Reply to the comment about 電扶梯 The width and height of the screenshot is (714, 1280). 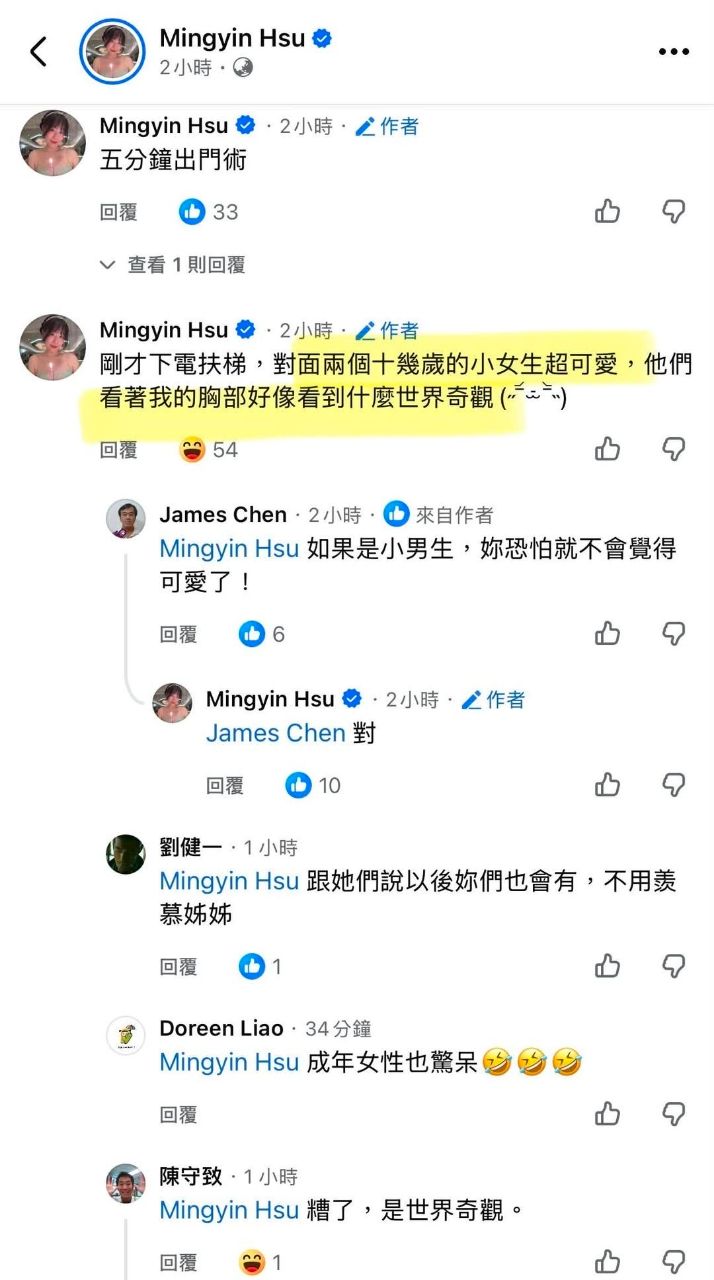click(x=119, y=450)
